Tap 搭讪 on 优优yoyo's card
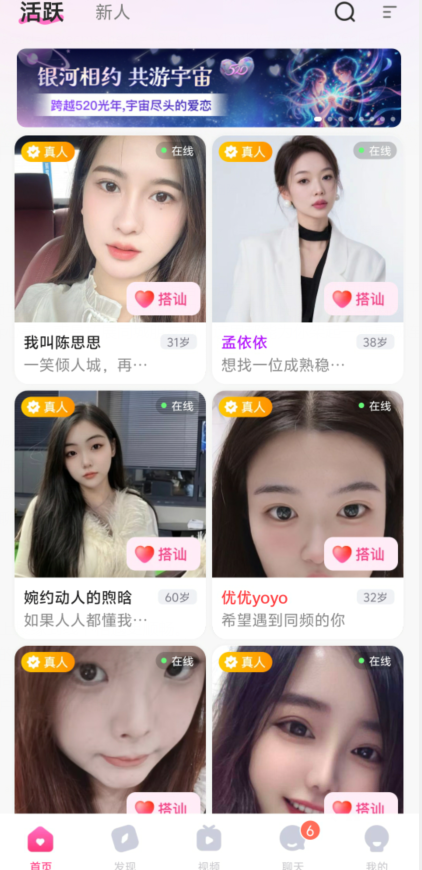 click(x=360, y=554)
